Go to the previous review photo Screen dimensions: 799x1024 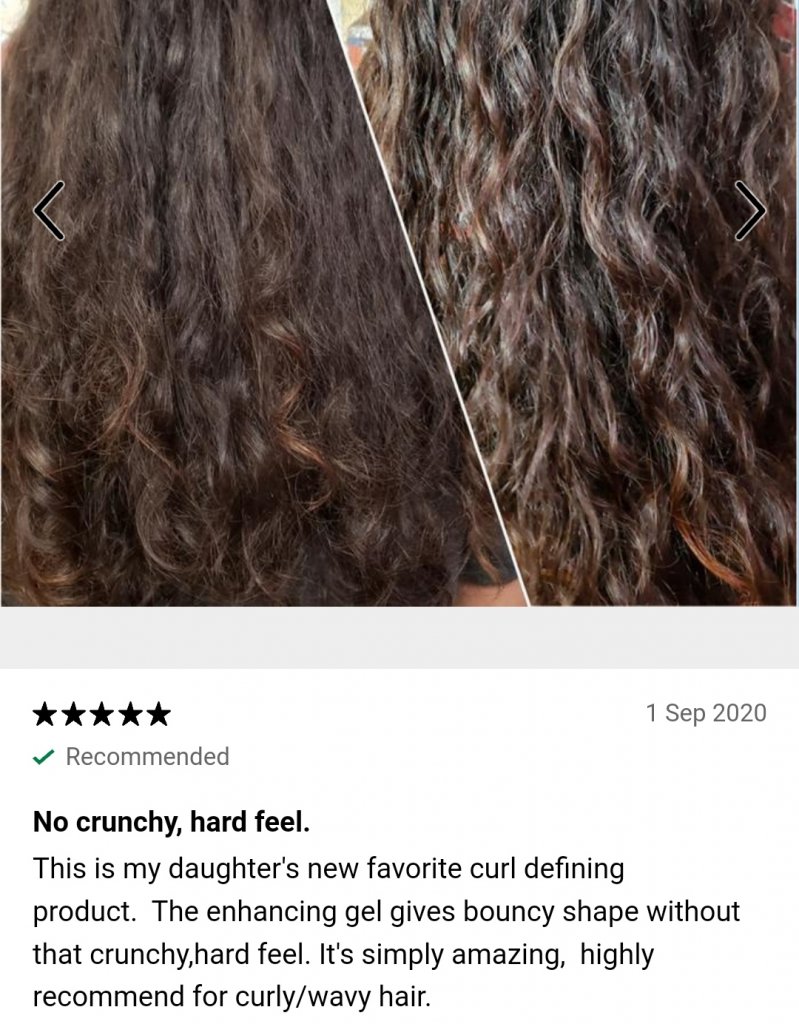[48, 211]
